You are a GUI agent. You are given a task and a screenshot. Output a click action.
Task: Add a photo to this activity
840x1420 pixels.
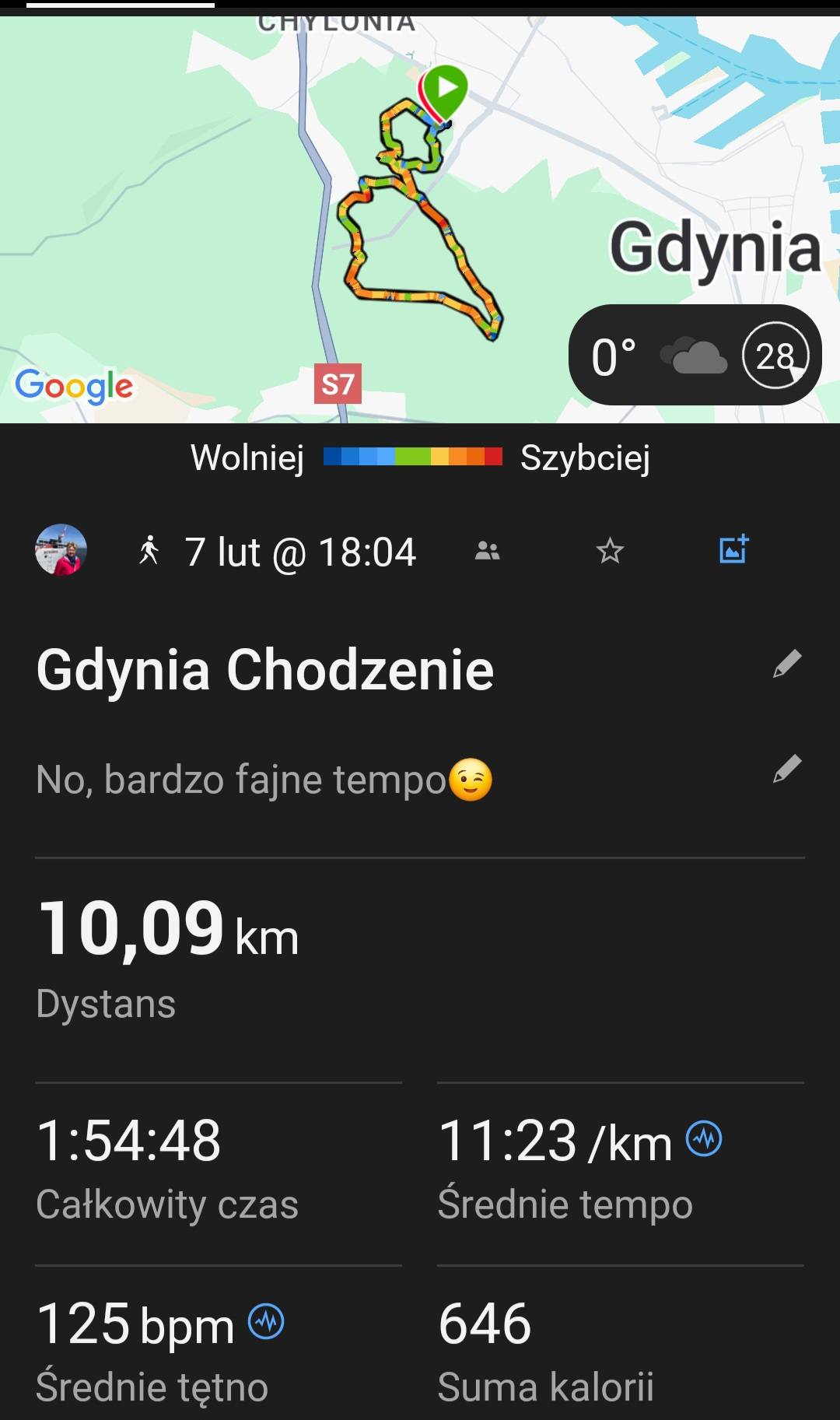point(733,549)
